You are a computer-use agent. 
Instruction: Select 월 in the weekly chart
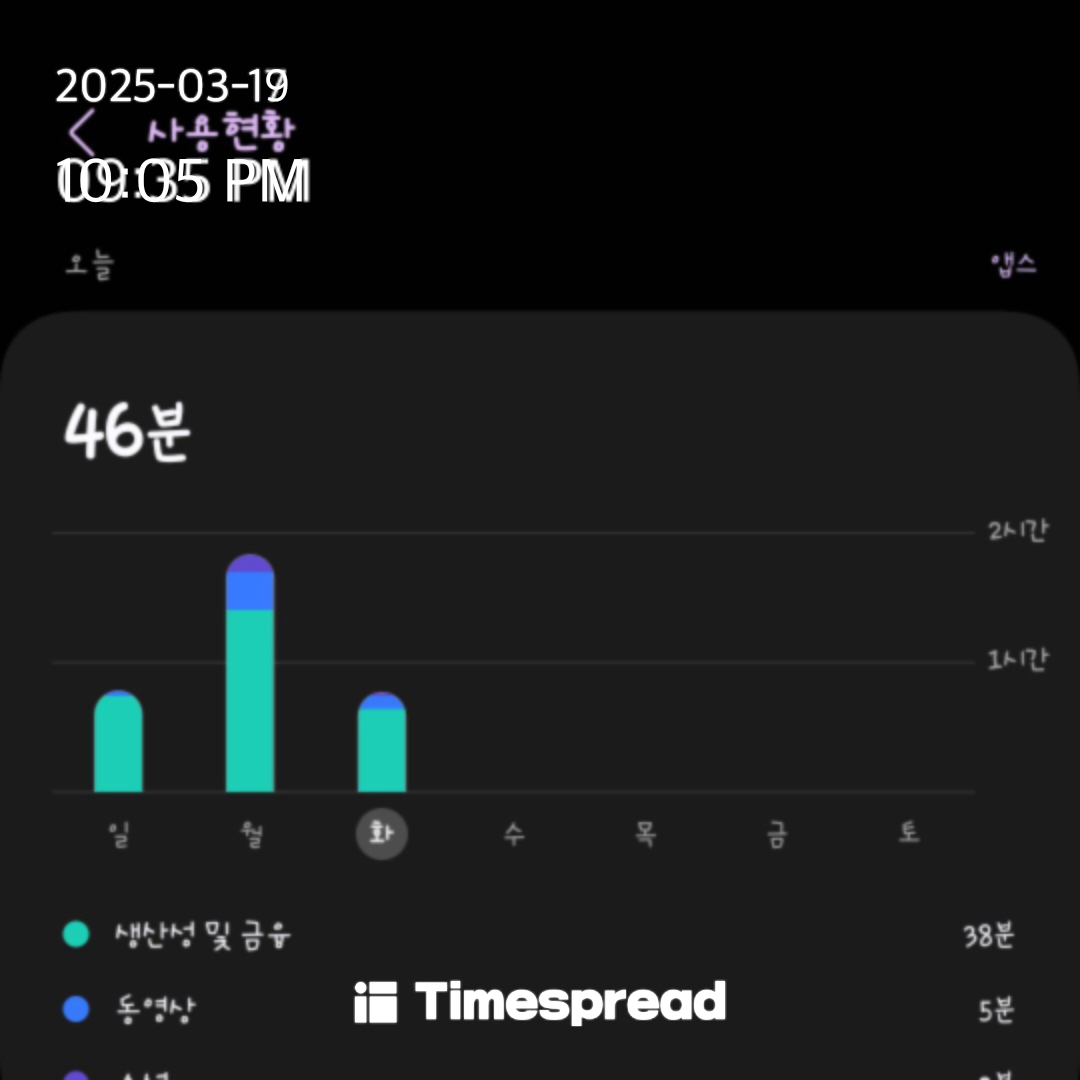[x=251, y=835]
